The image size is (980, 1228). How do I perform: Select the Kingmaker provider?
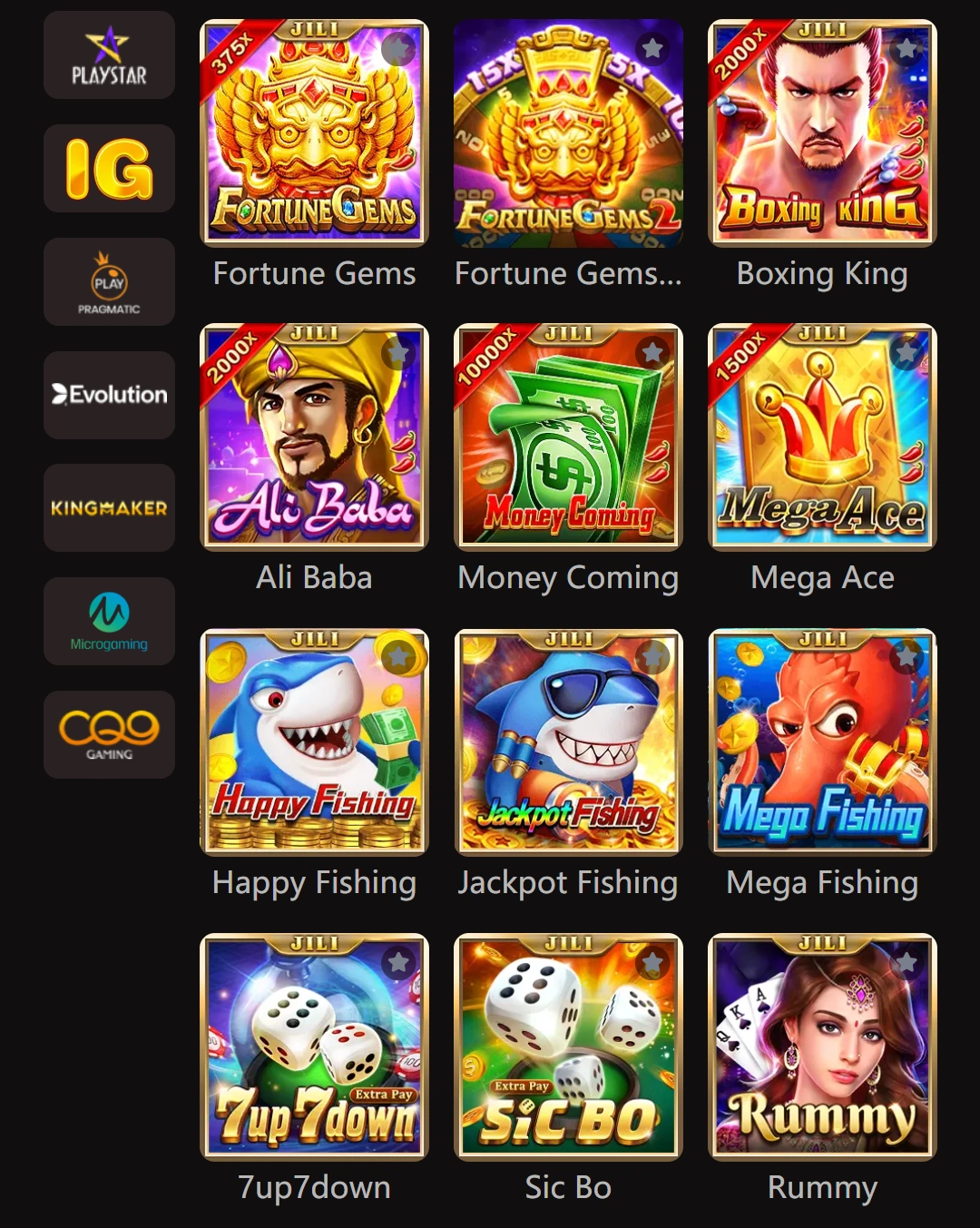click(x=109, y=508)
